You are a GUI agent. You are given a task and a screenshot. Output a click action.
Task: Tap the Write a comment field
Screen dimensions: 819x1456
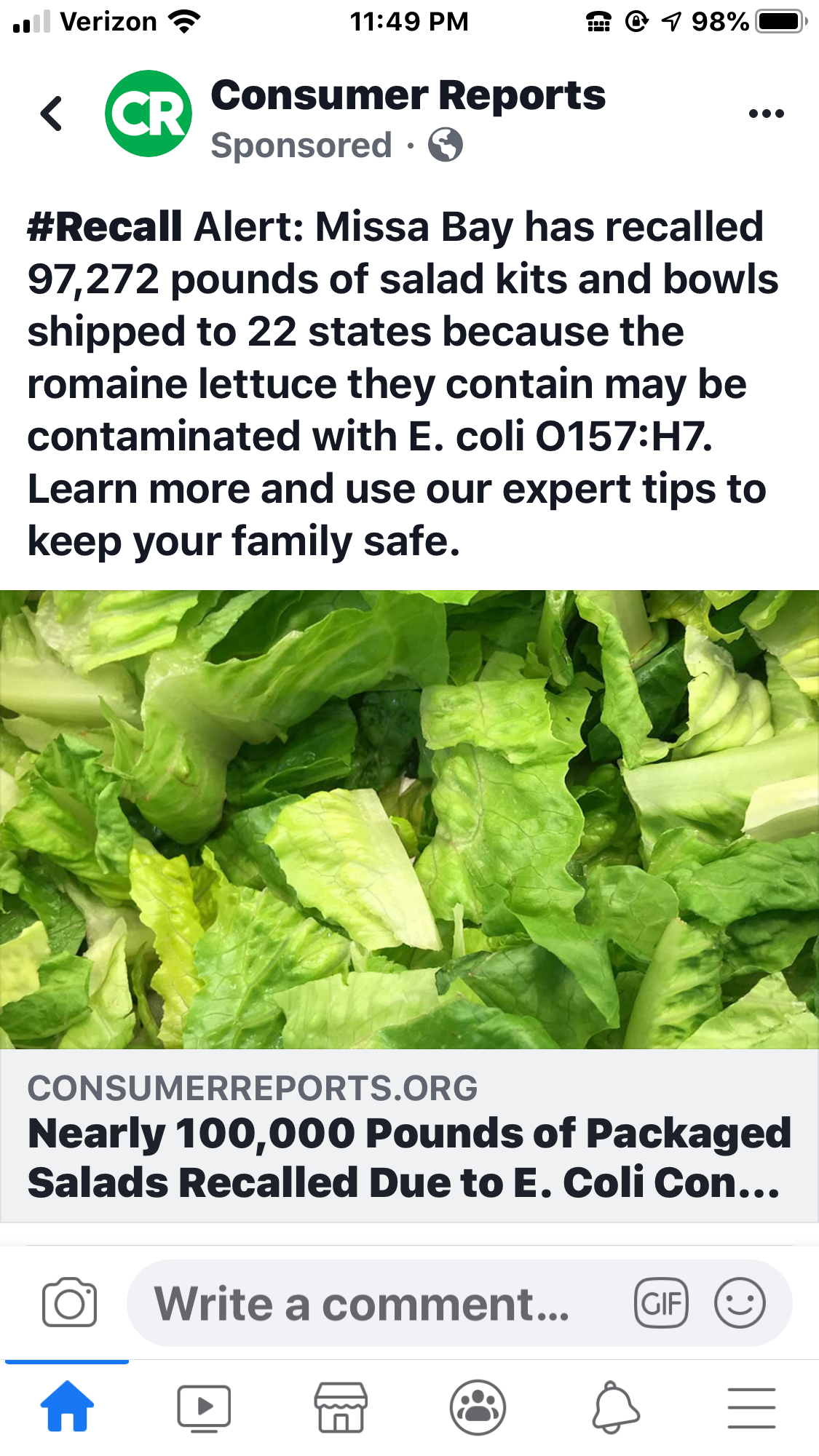[364, 1303]
